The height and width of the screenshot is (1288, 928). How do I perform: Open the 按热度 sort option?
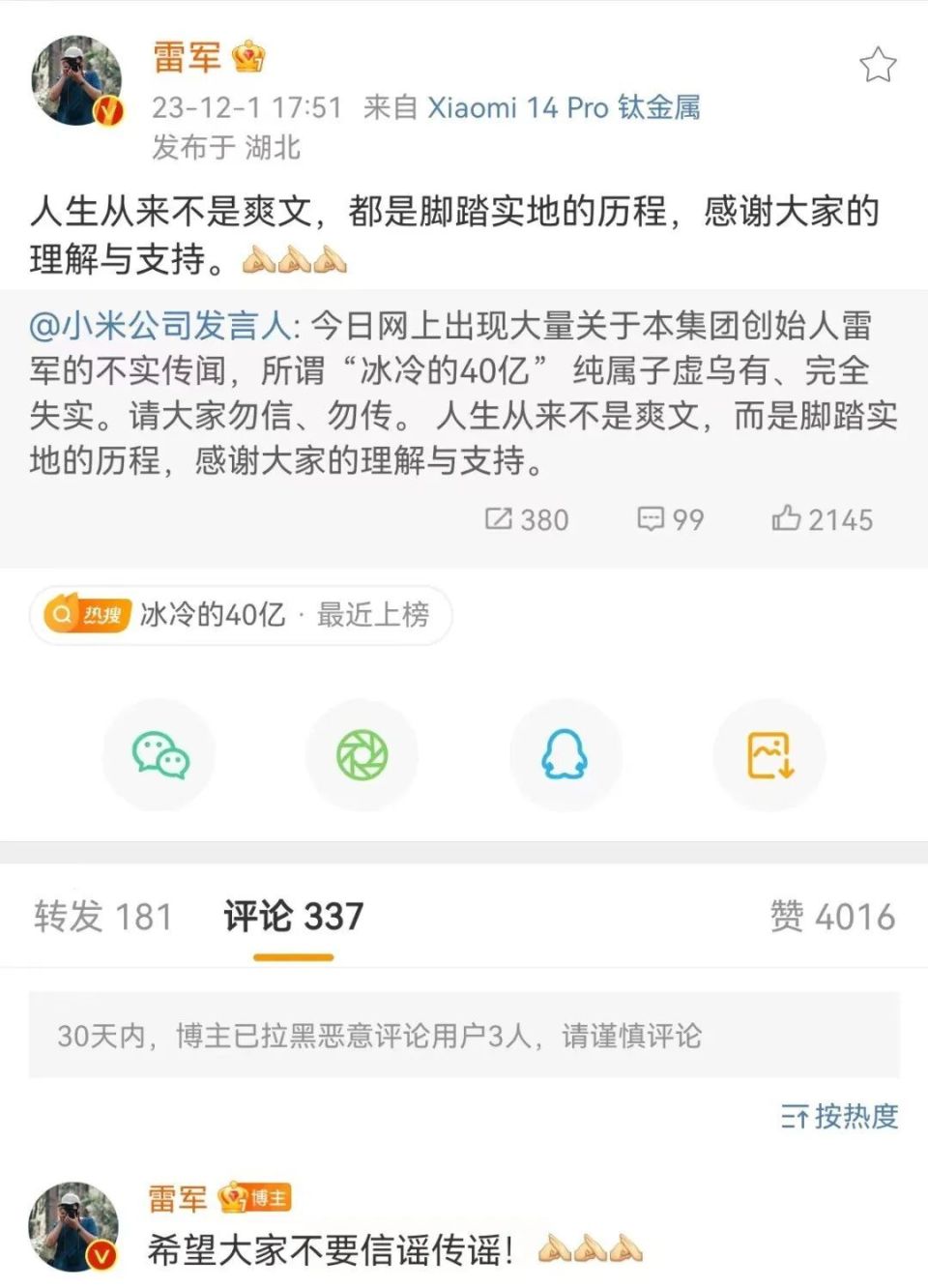pos(839,1117)
